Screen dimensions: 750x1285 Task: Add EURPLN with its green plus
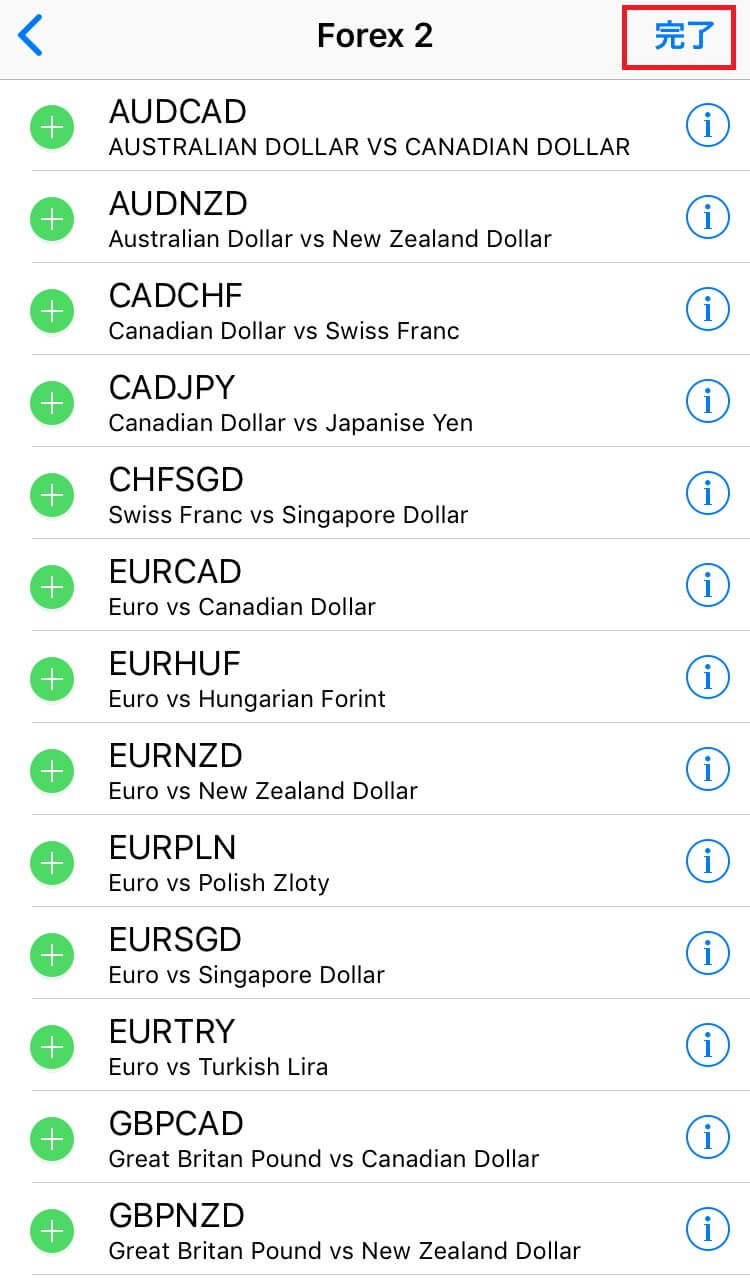point(52,863)
